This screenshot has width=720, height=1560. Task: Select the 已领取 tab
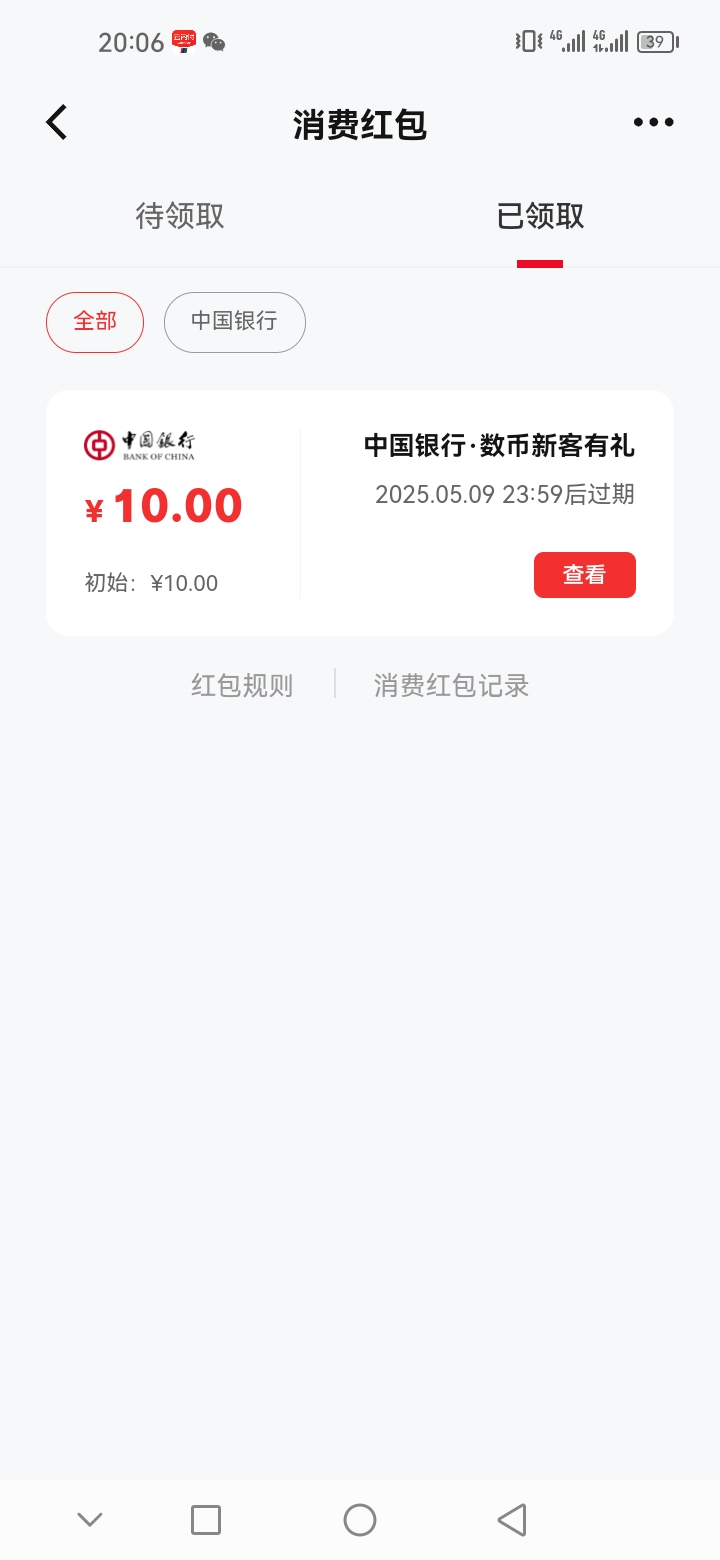click(540, 216)
